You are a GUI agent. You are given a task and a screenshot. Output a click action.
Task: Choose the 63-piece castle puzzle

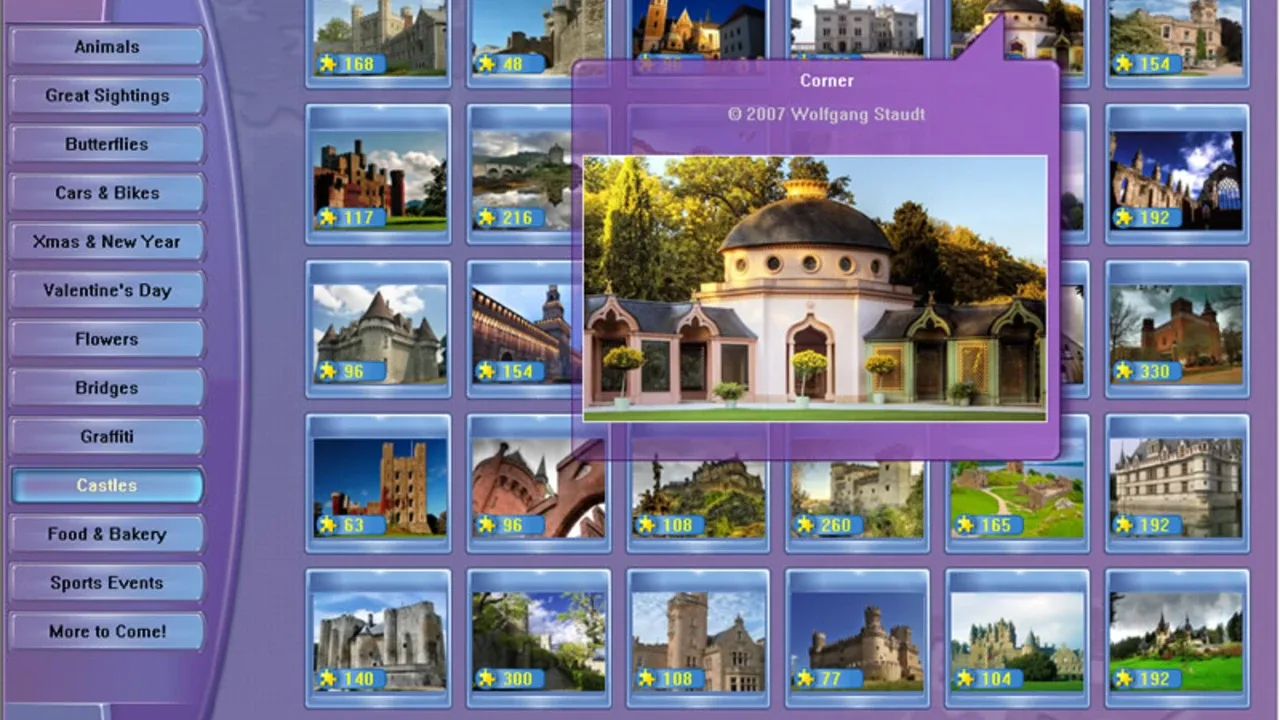click(379, 485)
